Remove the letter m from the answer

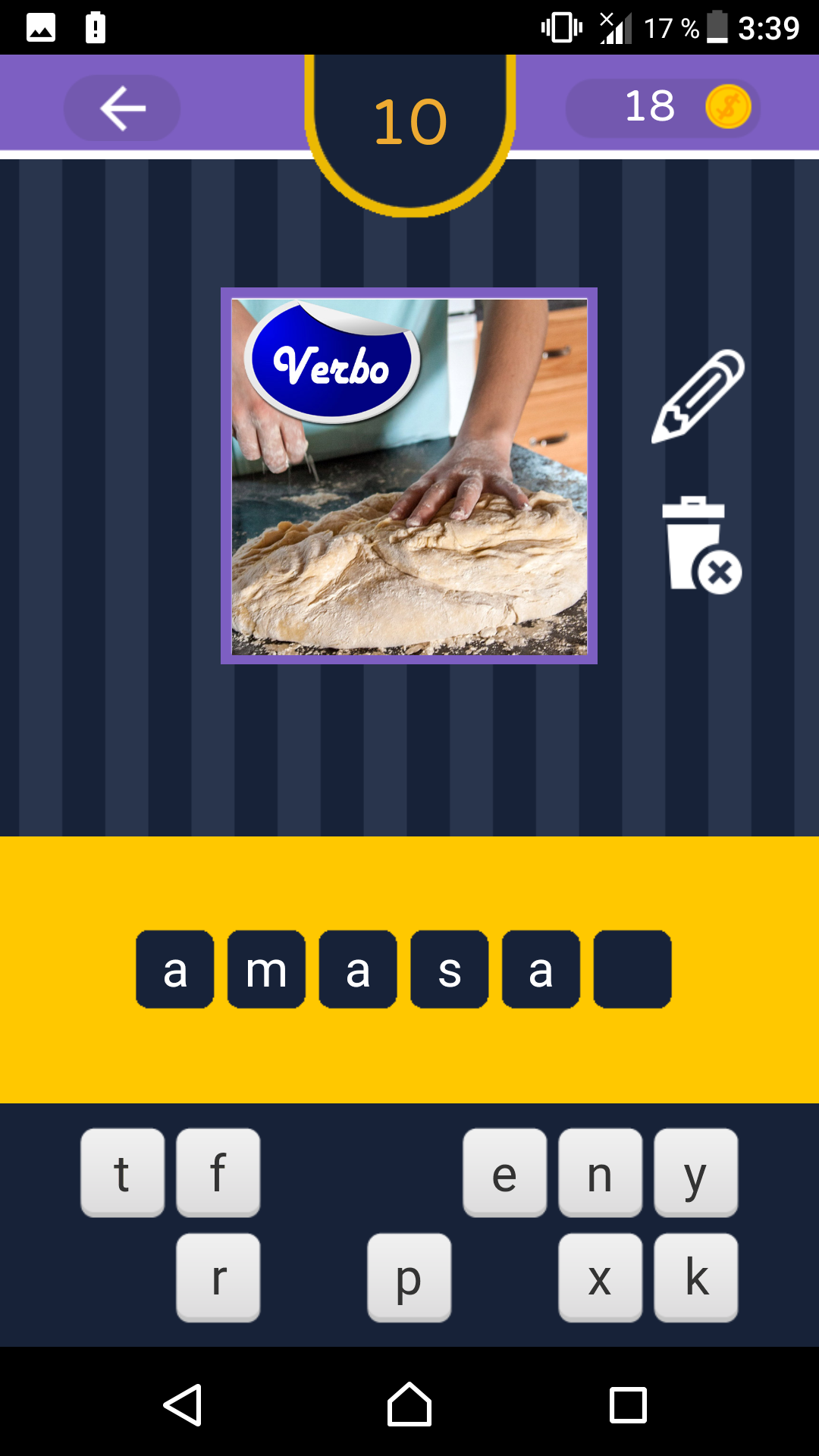[266, 969]
